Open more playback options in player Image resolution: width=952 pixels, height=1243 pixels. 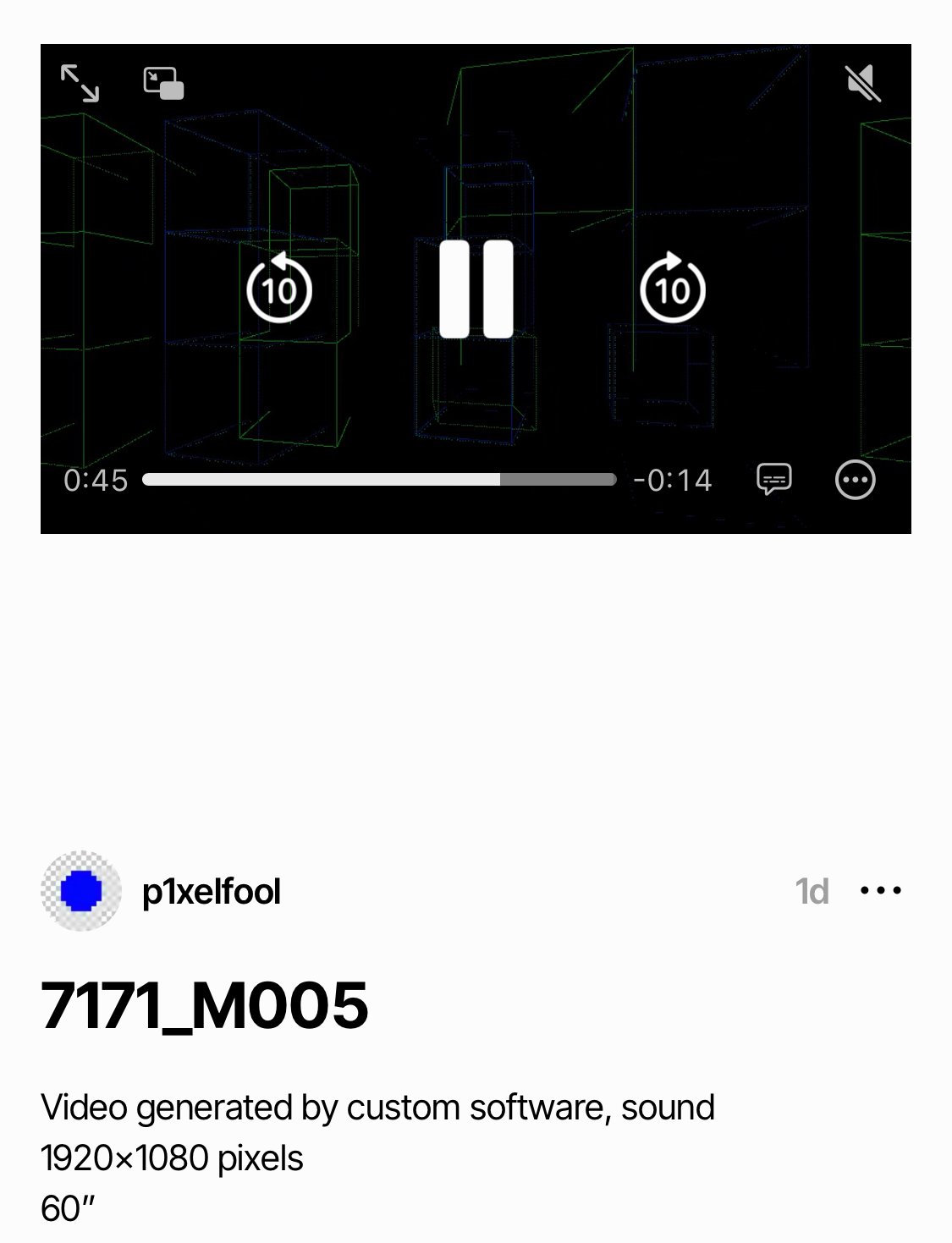tap(855, 480)
